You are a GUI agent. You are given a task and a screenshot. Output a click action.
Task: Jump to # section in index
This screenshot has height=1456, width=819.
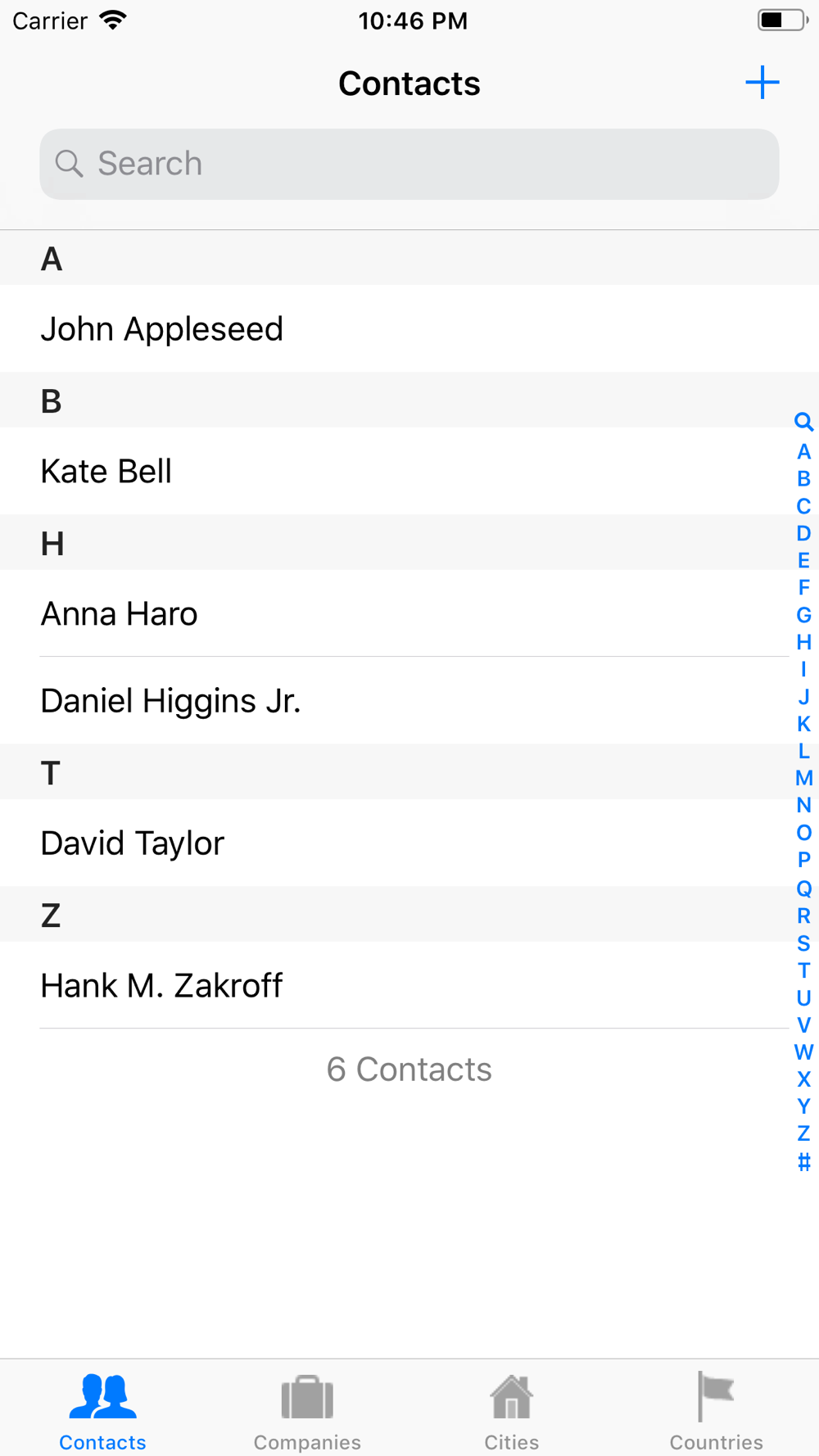pyautogui.click(x=803, y=1161)
